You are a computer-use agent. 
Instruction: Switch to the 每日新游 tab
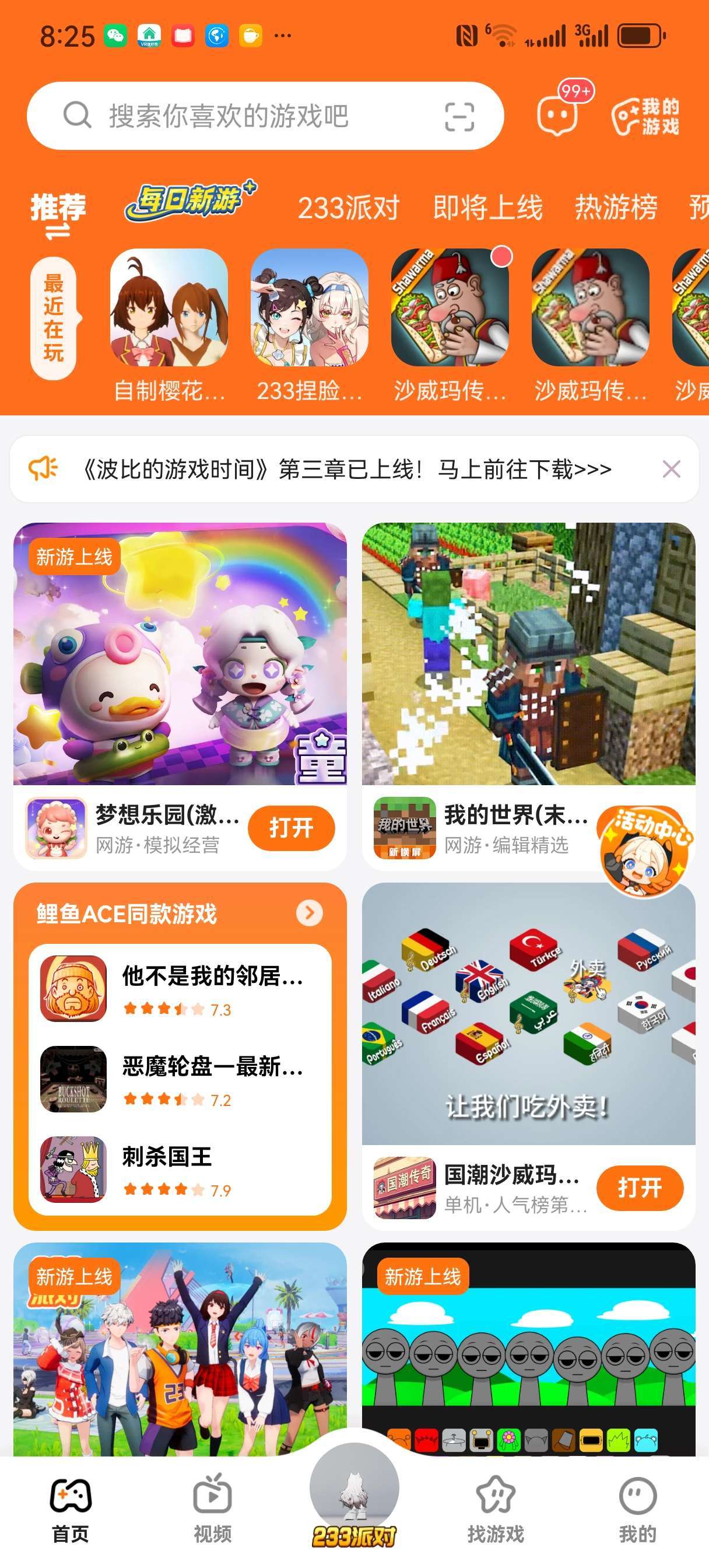tap(189, 202)
